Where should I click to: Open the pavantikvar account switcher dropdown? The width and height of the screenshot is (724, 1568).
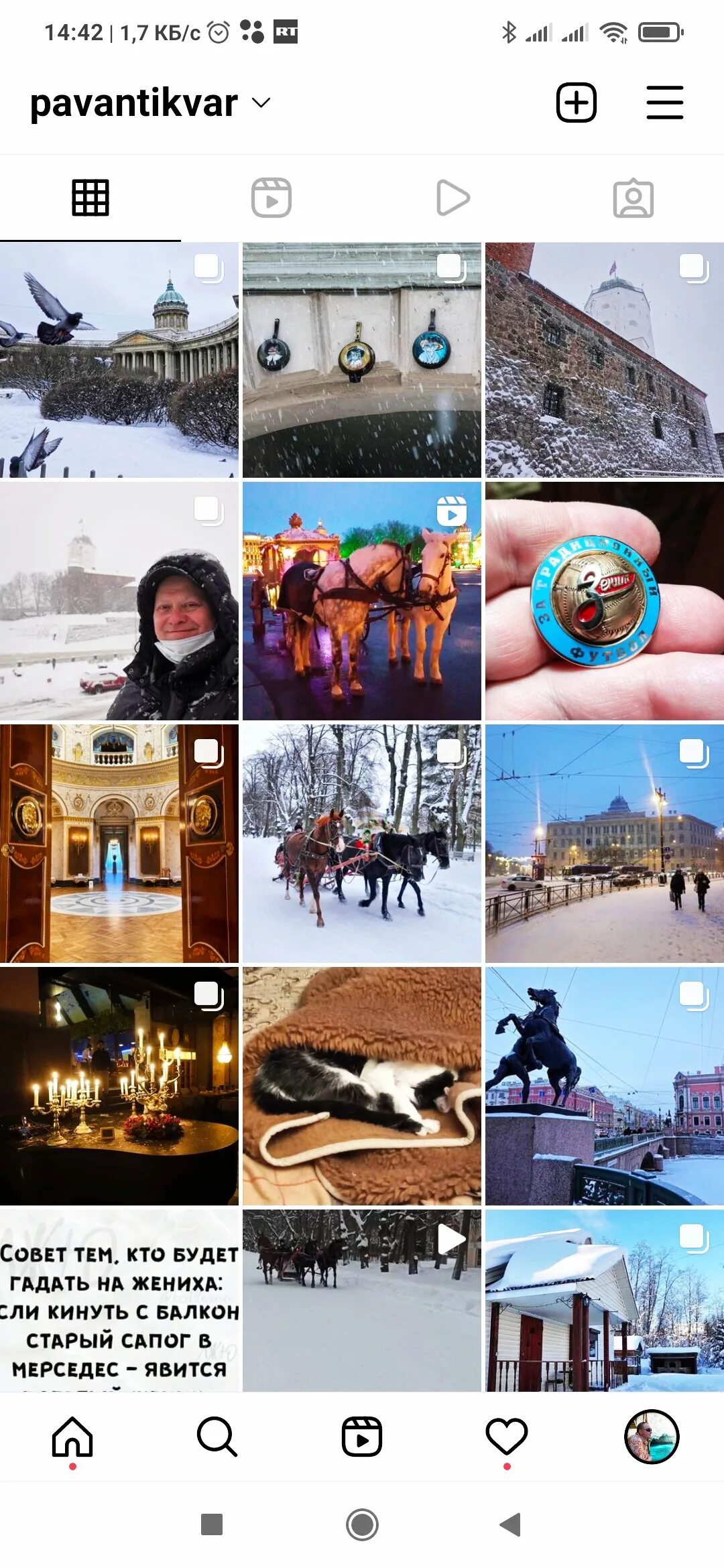(261, 103)
